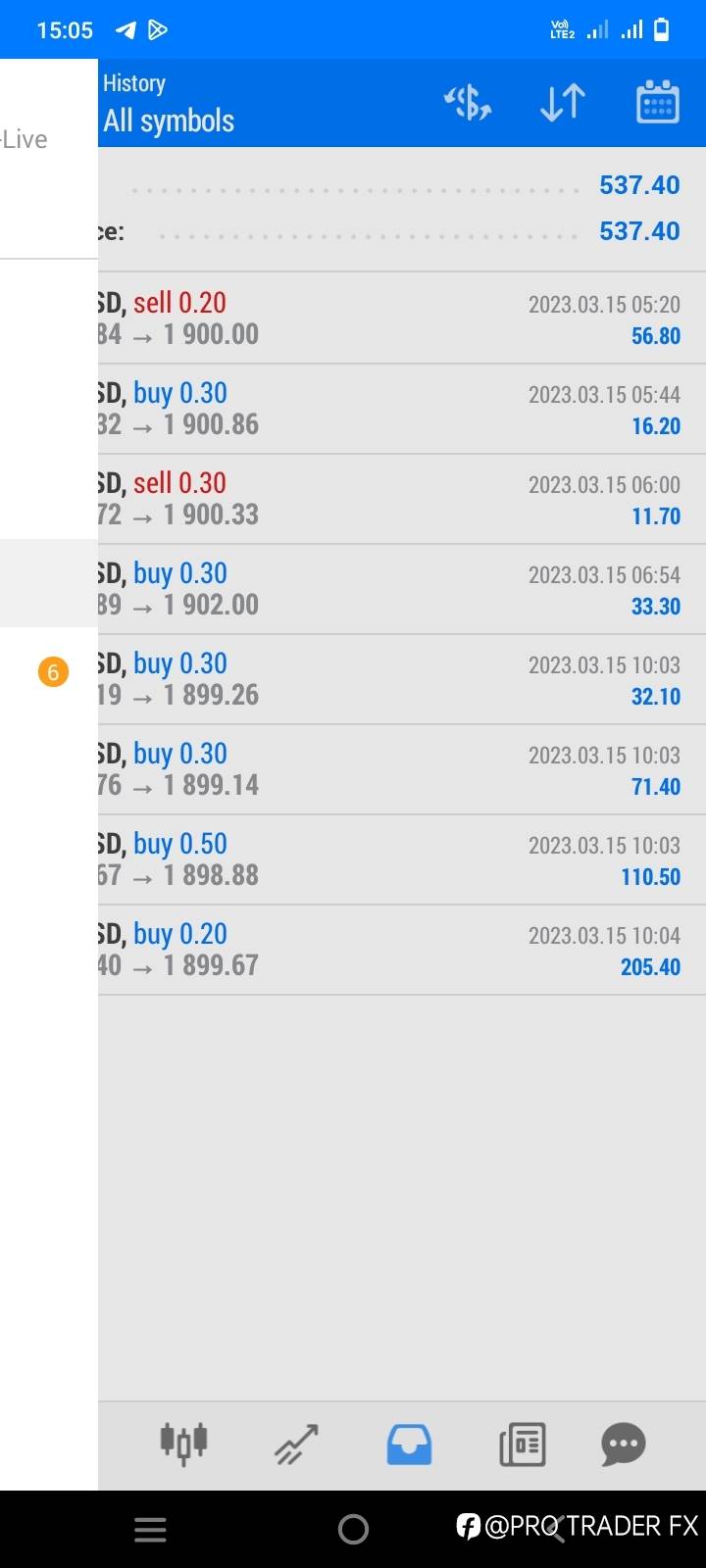This screenshot has height=1568, width=706.
Task: Tap the system home button
Action: pos(353,1529)
